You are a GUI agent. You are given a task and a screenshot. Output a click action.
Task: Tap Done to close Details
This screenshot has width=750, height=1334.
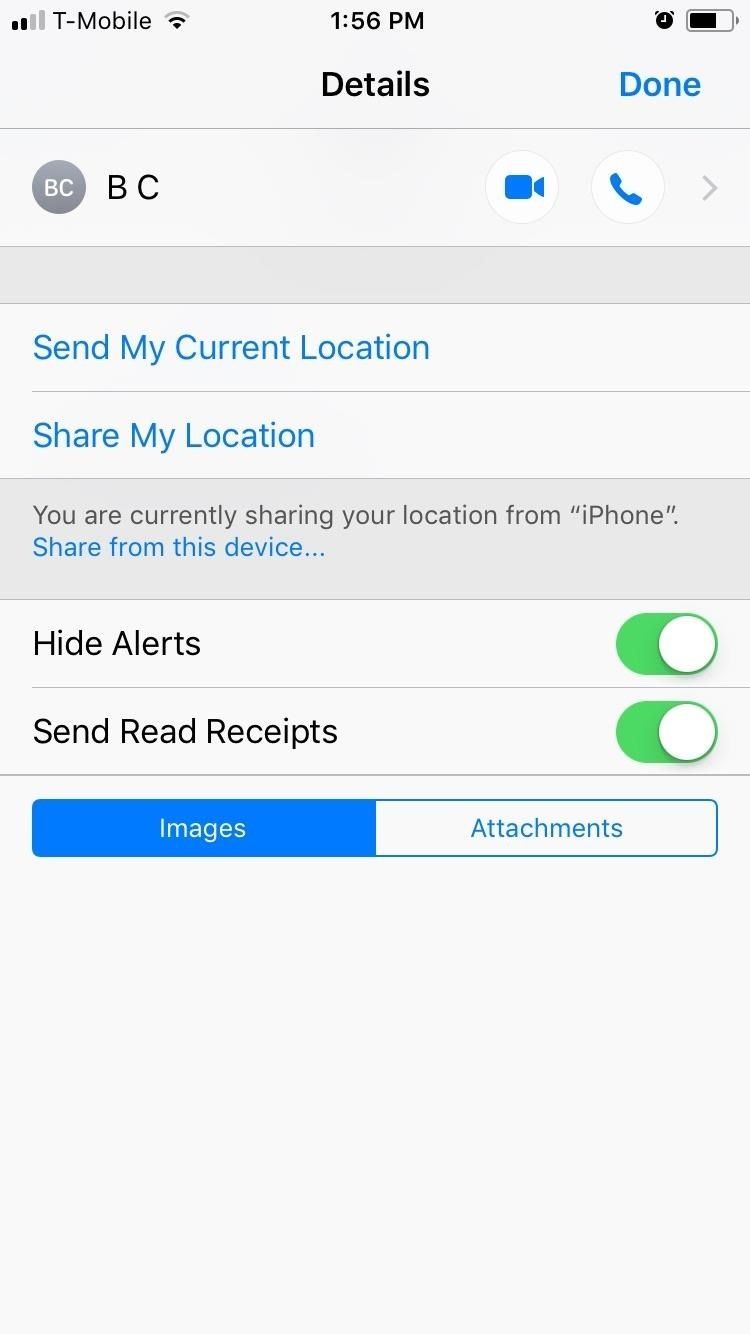(x=659, y=84)
